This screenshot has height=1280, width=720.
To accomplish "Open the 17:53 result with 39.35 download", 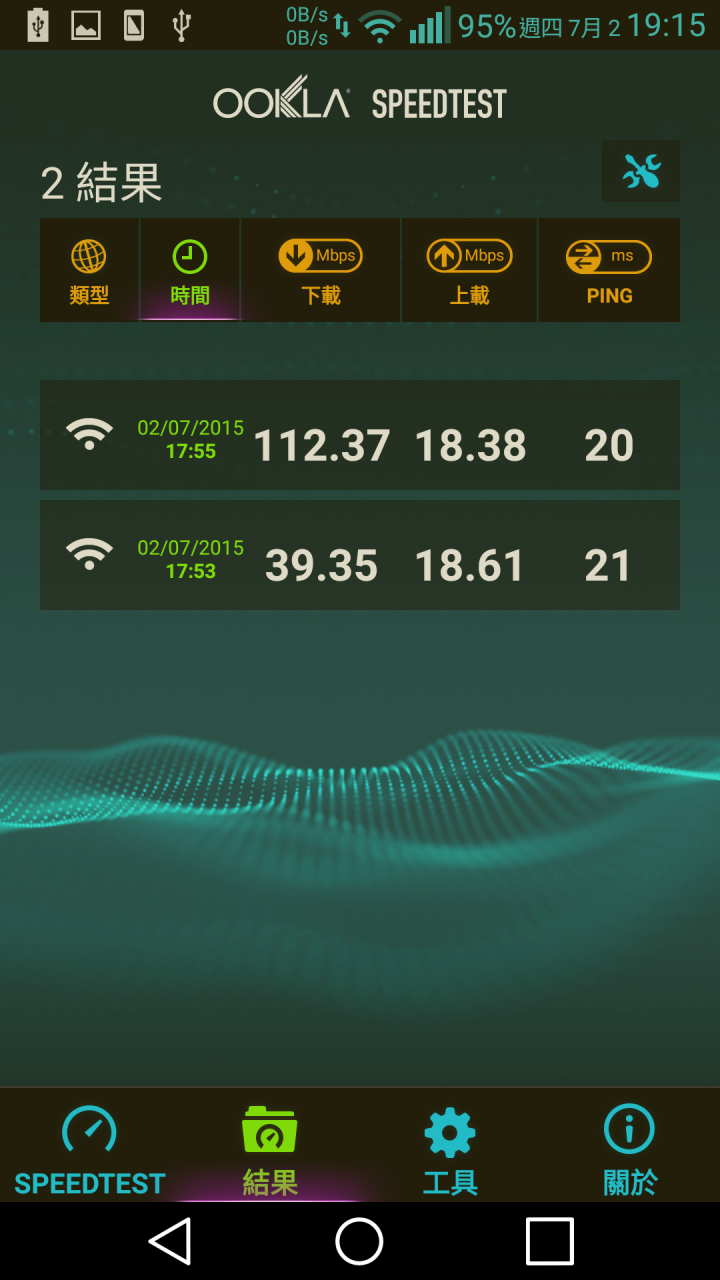I will (x=360, y=555).
